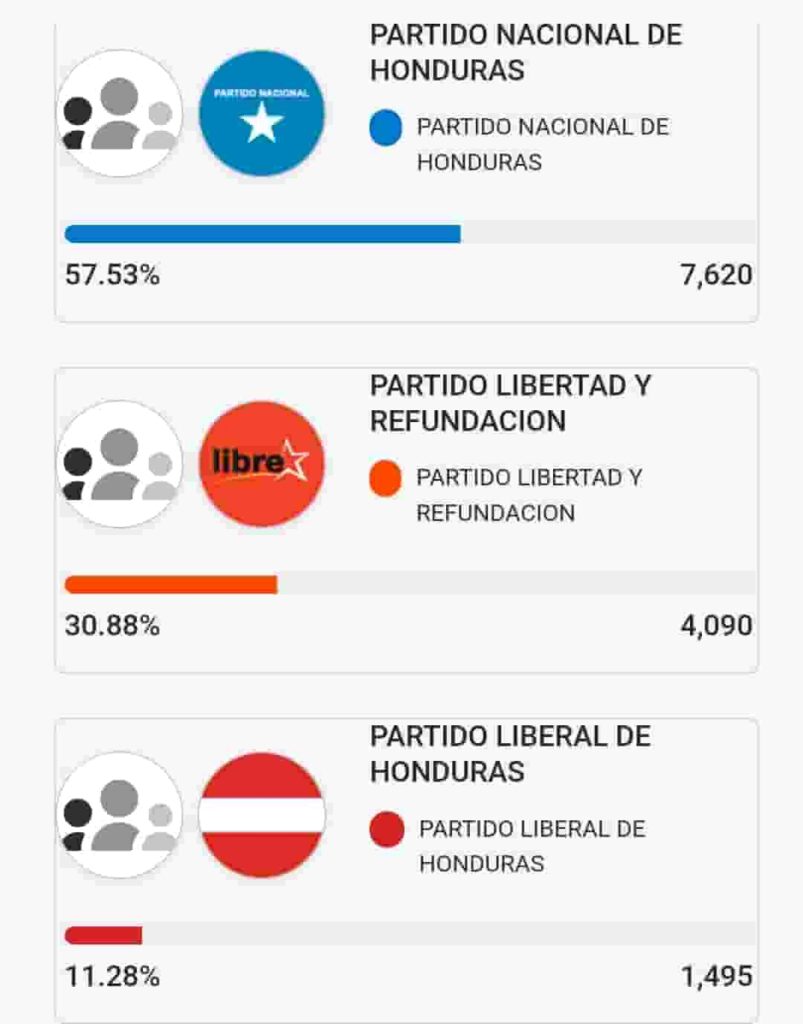803x1024 pixels.
Task: Open the Partido Nacional de Honduras results card
Action: click(406, 170)
